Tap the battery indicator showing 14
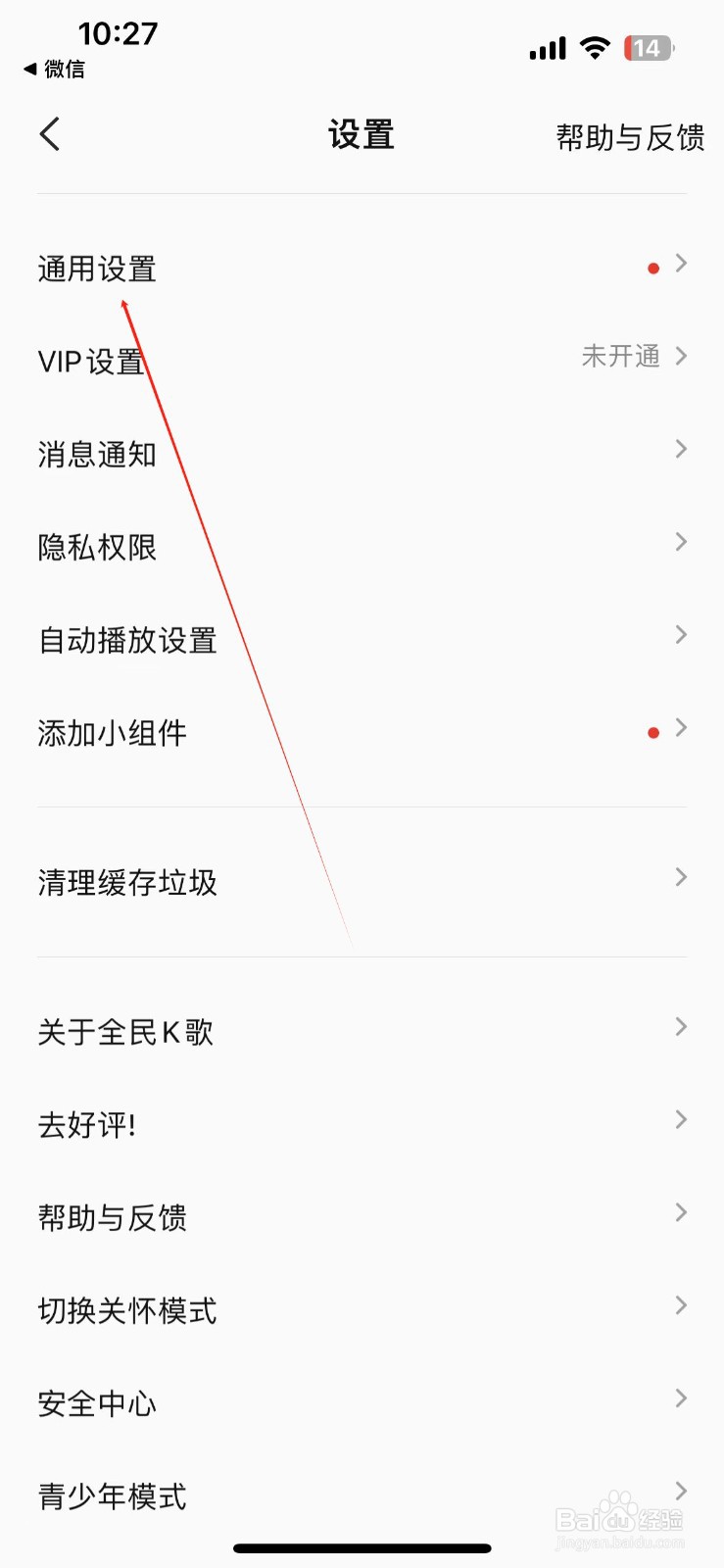 click(x=647, y=47)
